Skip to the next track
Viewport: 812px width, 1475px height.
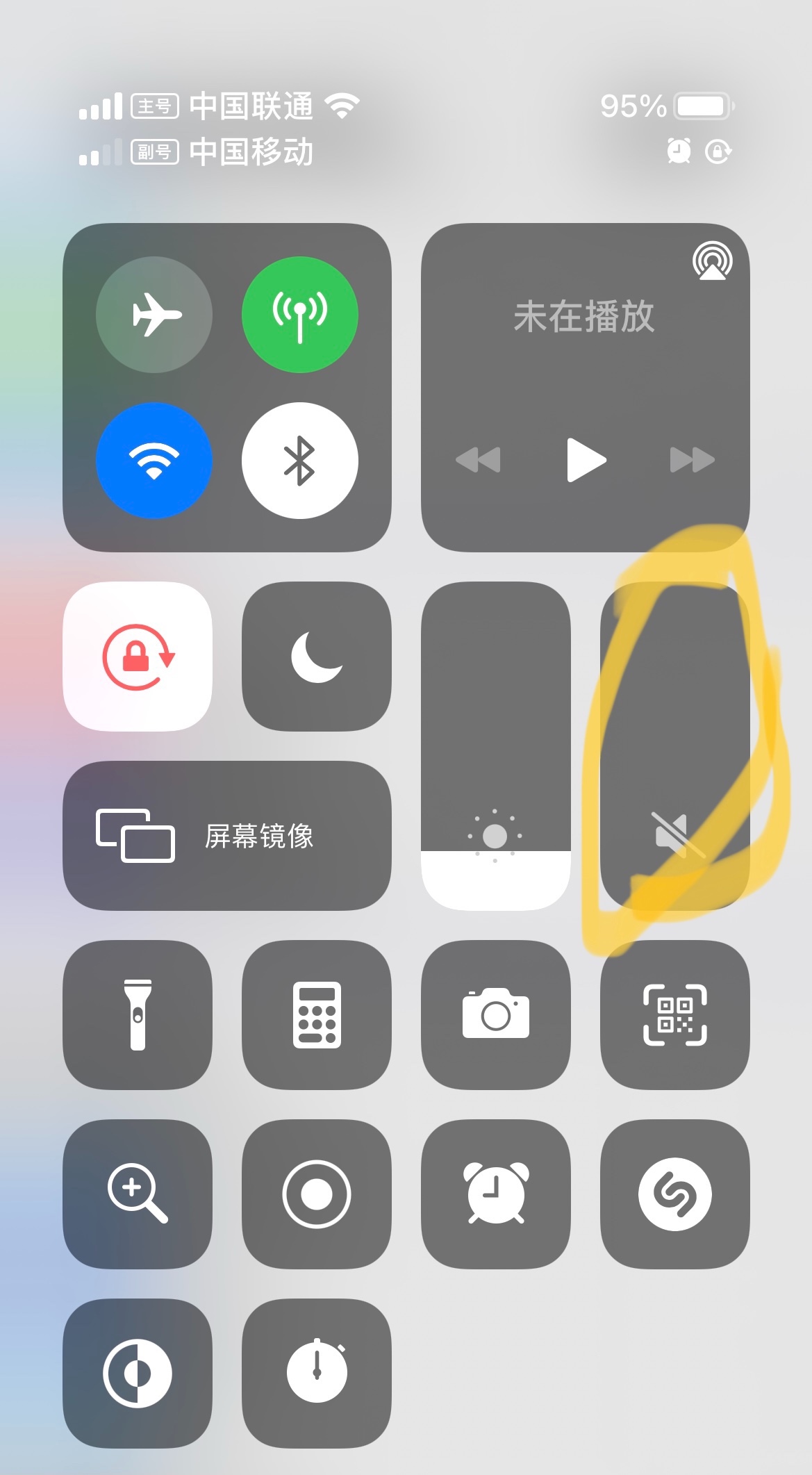(692, 459)
